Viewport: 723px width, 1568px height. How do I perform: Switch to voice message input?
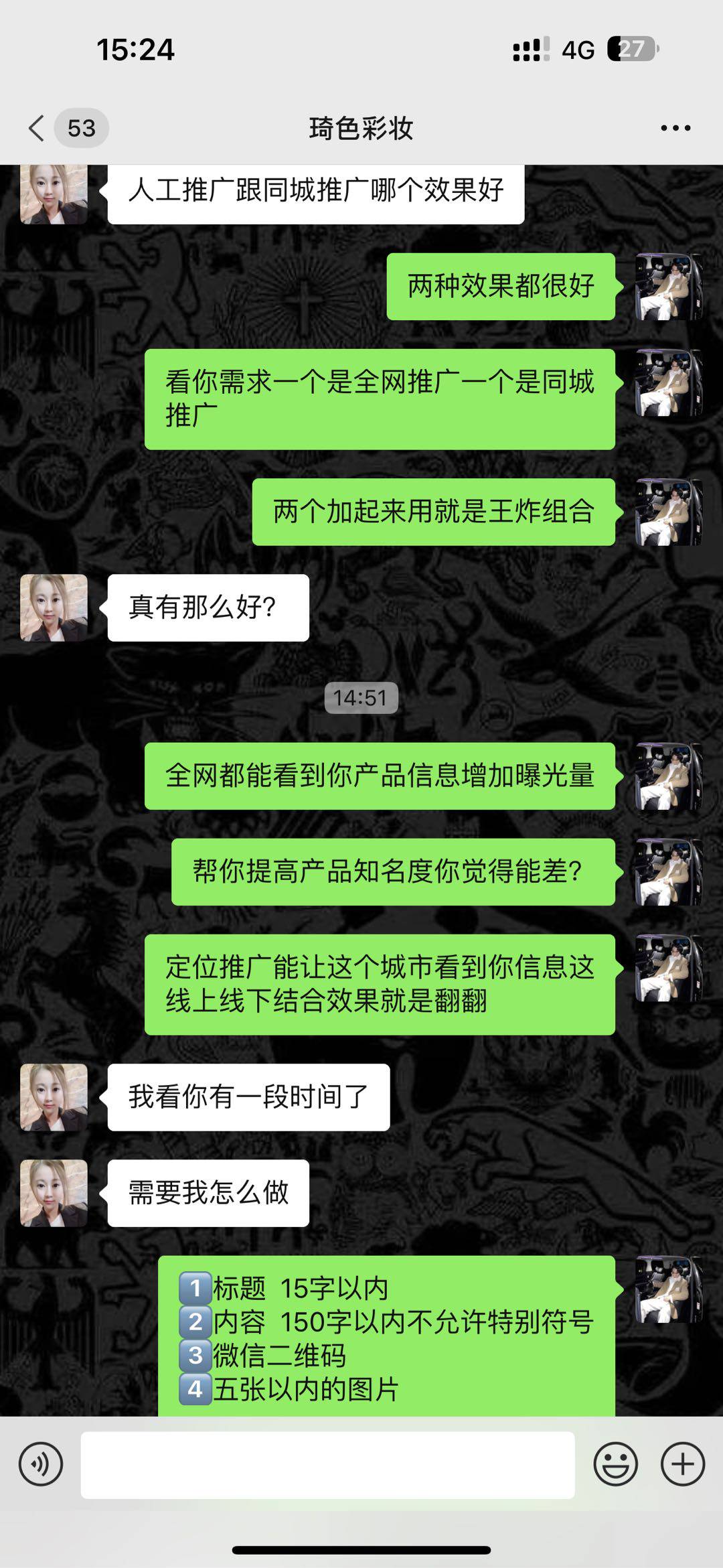pos(41,1464)
